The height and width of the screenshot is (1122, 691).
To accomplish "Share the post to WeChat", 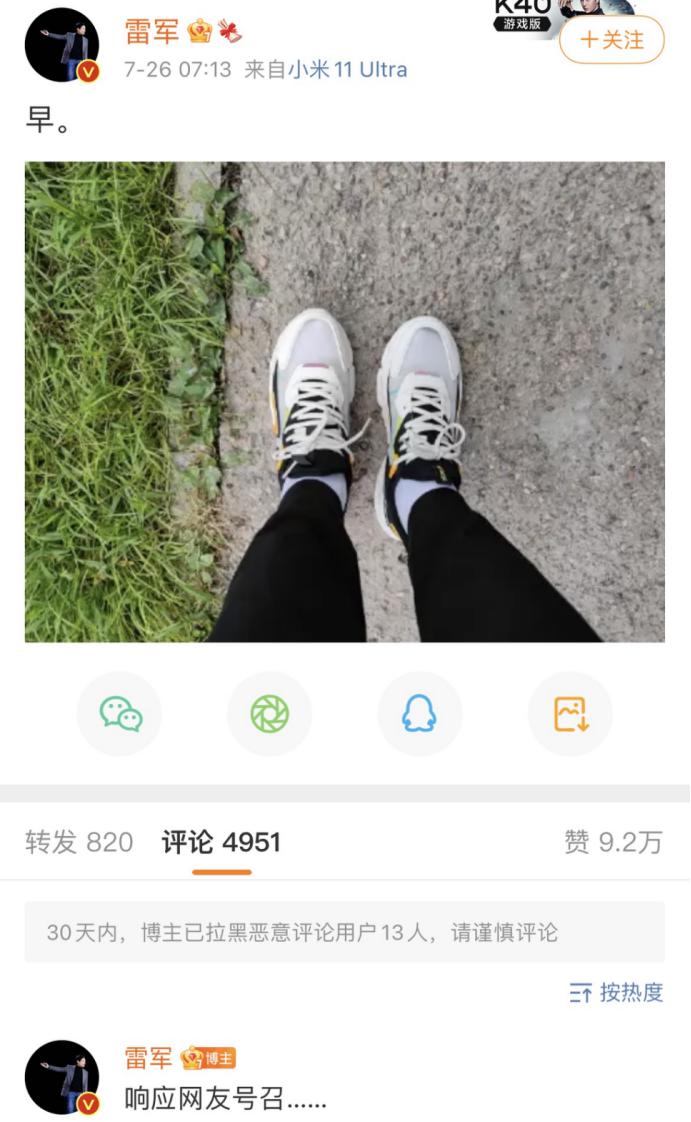I will click(x=120, y=714).
